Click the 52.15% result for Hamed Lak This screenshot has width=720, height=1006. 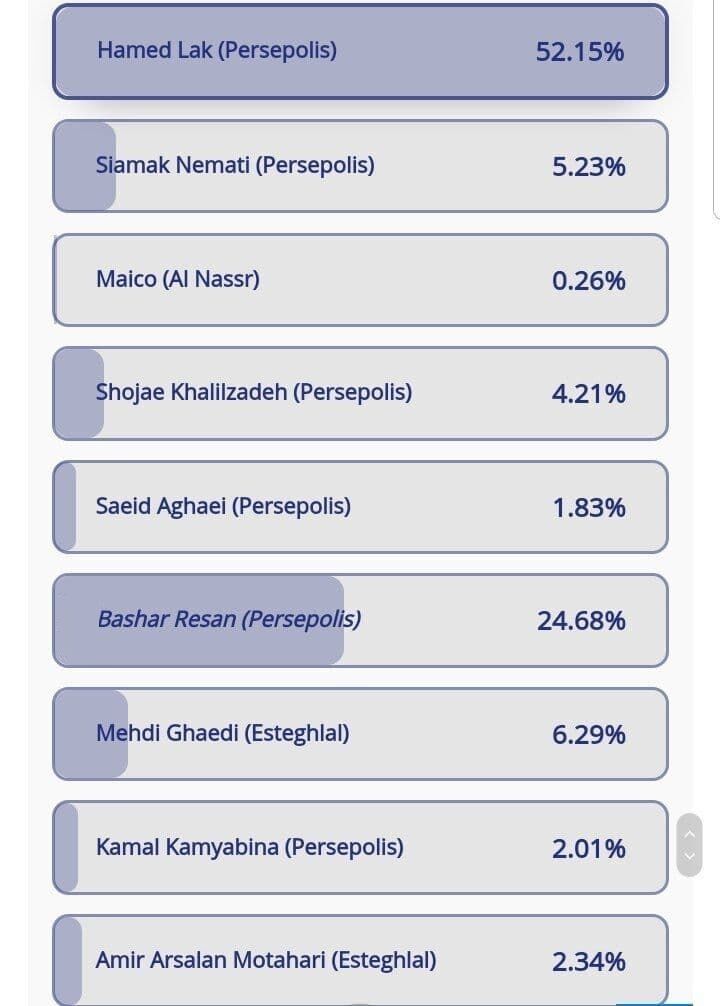pos(580,52)
